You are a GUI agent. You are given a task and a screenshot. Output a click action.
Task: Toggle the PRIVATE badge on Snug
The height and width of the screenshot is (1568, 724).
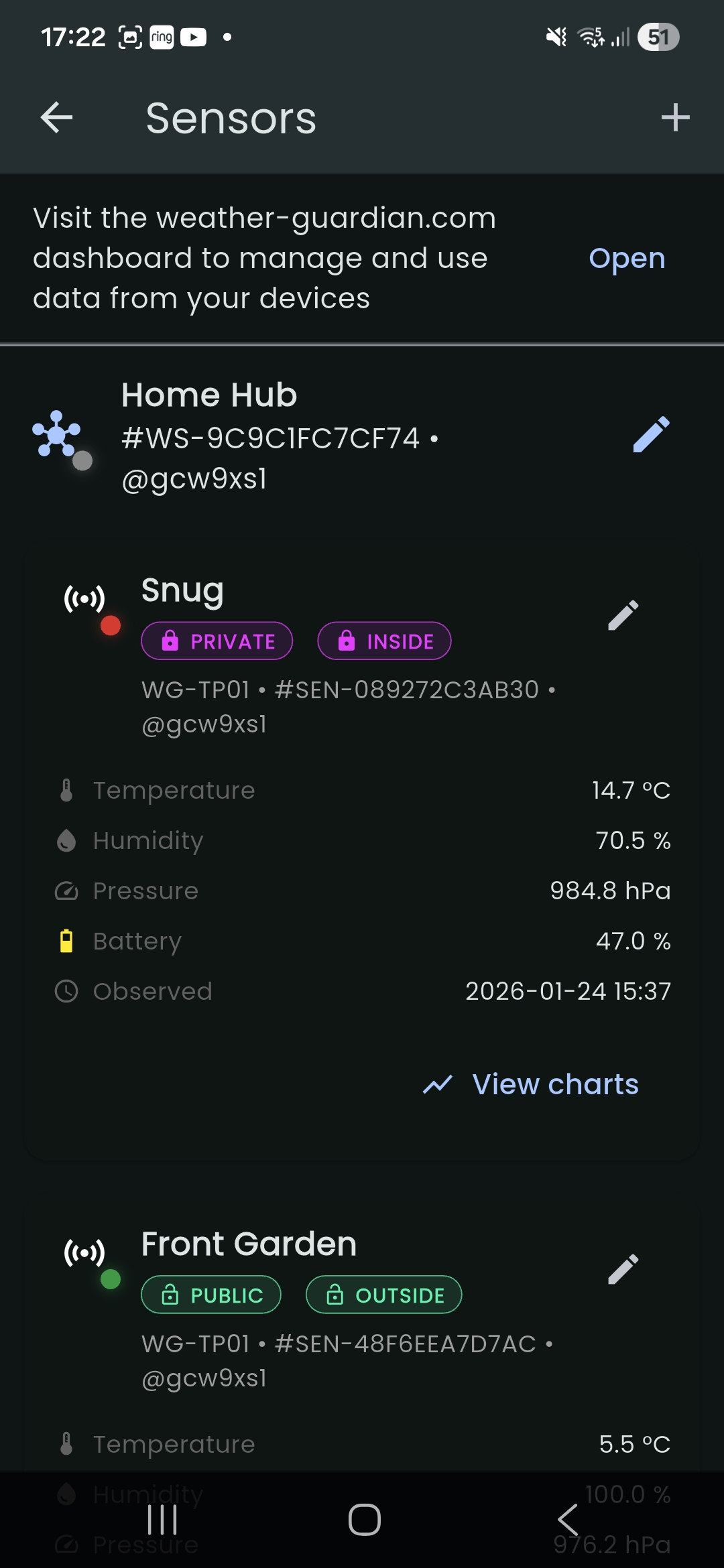pyautogui.click(x=217, y=641)
